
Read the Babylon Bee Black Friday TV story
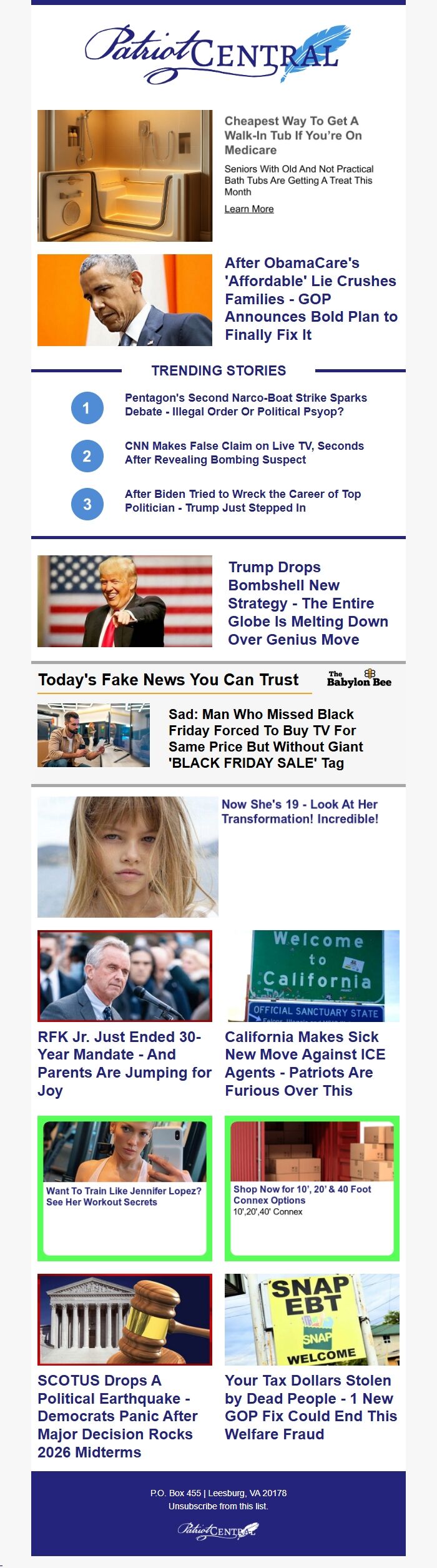(x=265, y=738)
